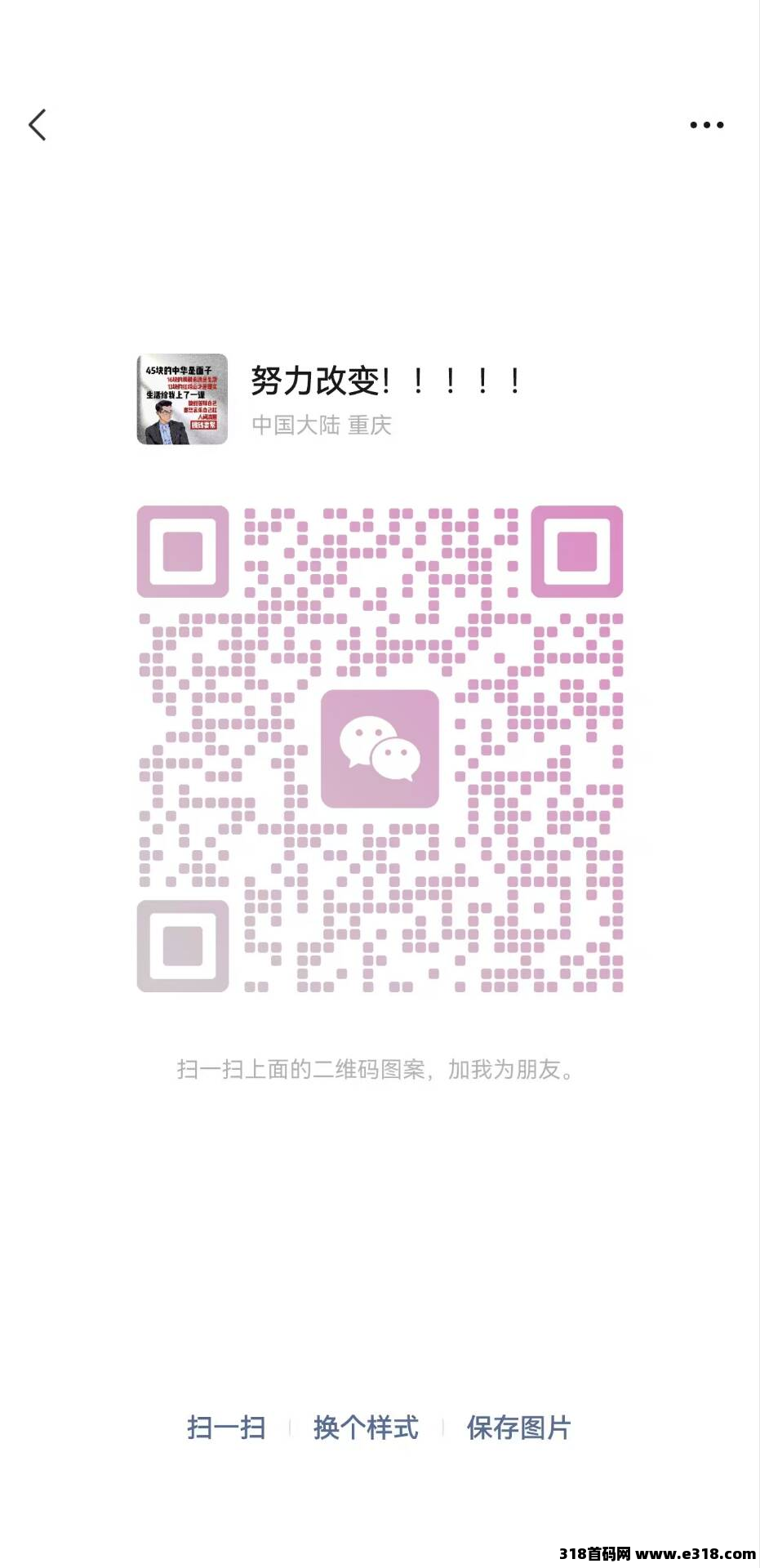
Task: Open the three-dot overflow menu
Action: coord(706,125)
